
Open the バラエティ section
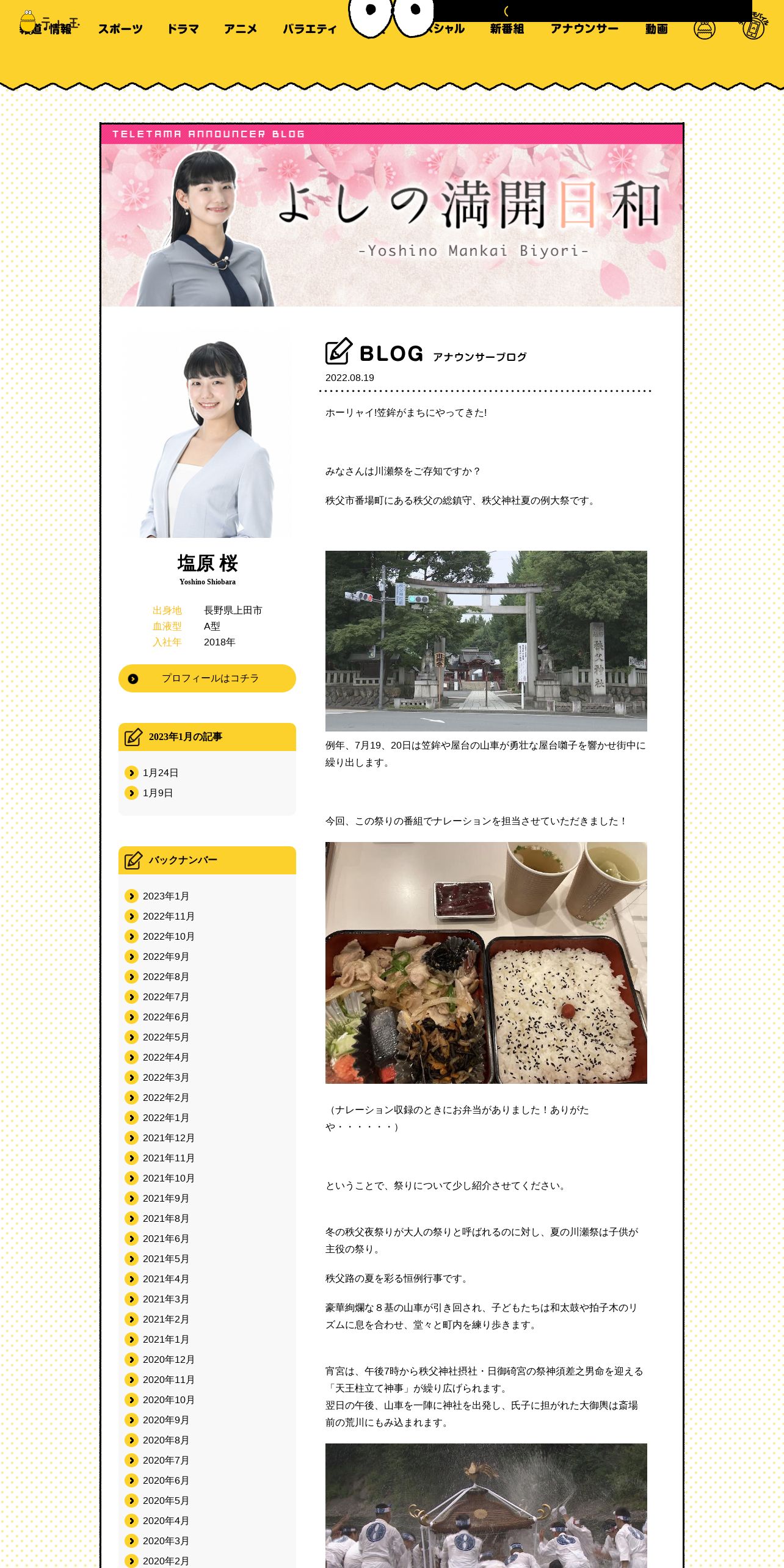click(x=310, y=29)
